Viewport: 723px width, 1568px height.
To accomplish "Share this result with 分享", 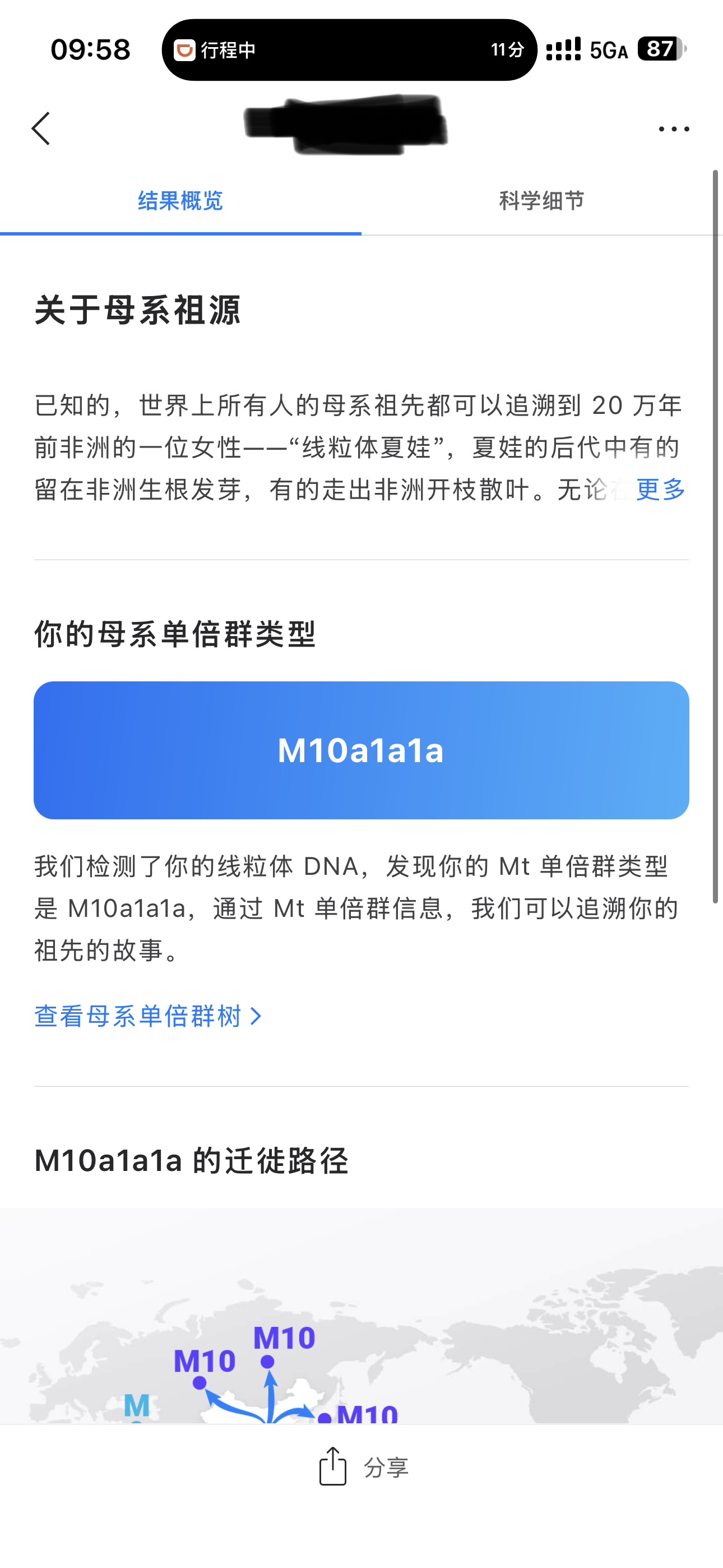I will (x=364, y=1467).
